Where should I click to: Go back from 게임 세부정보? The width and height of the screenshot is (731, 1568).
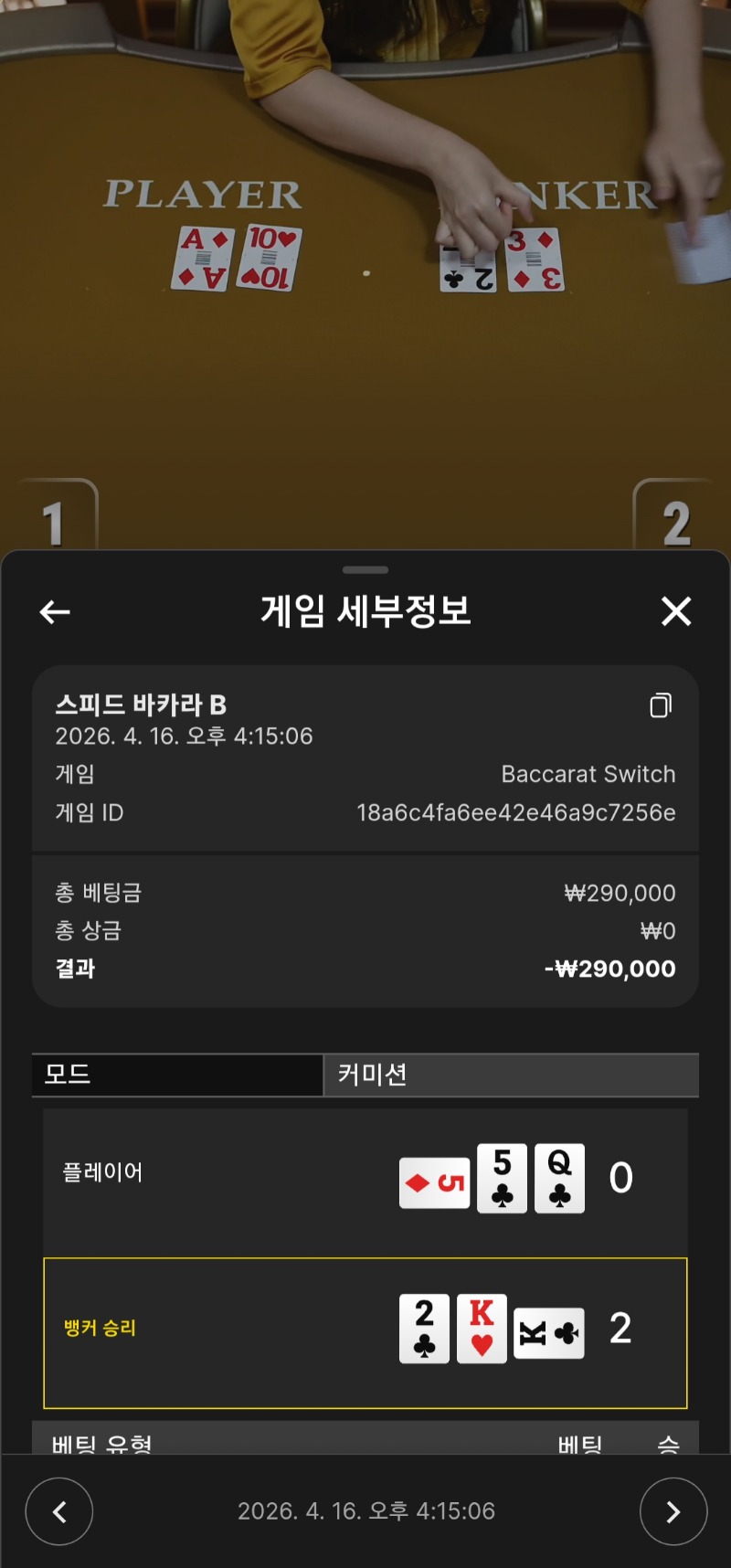[x=55, y=611]
